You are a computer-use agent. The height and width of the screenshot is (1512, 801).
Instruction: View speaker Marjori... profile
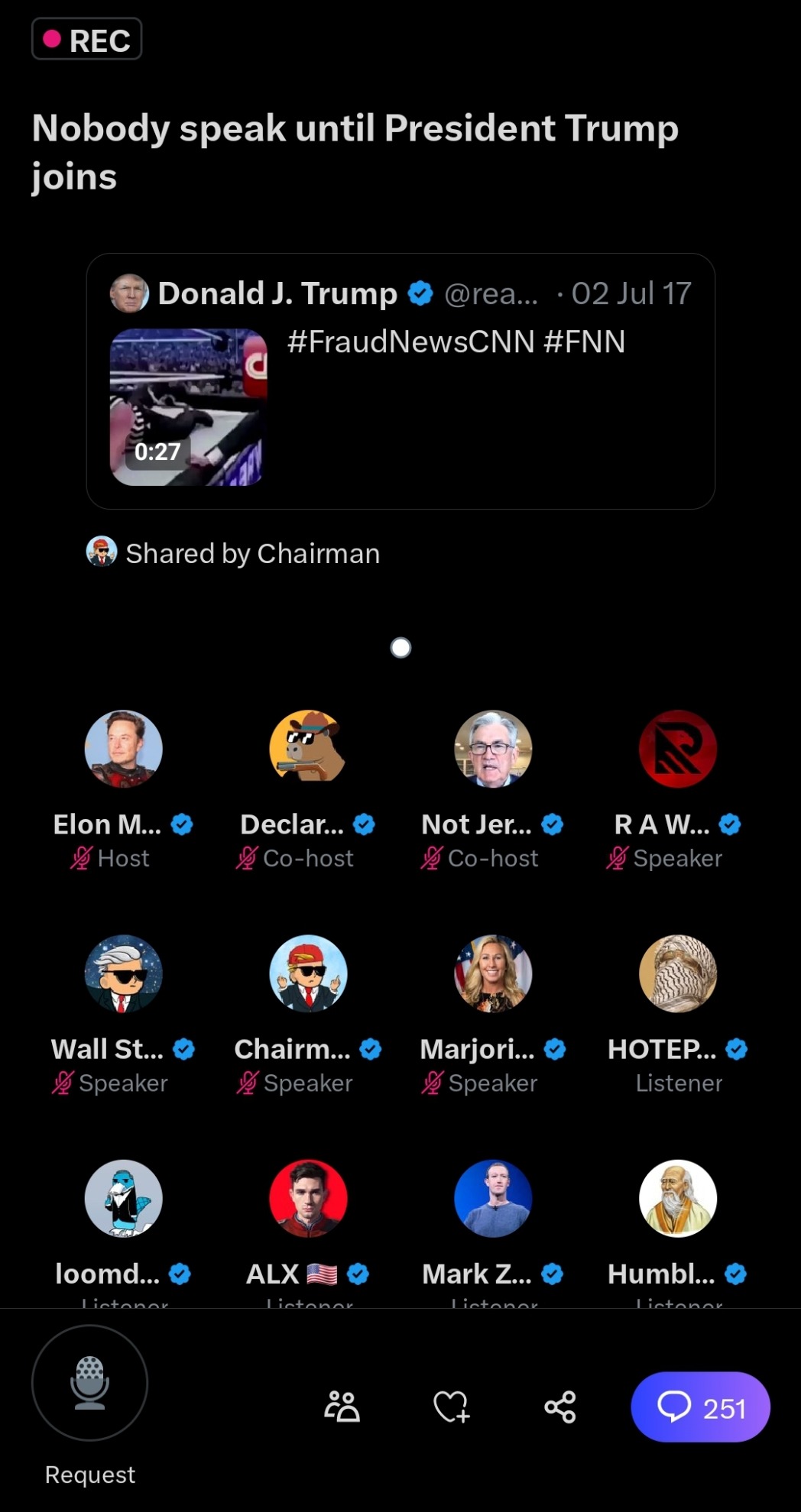(x=493, y=973)
